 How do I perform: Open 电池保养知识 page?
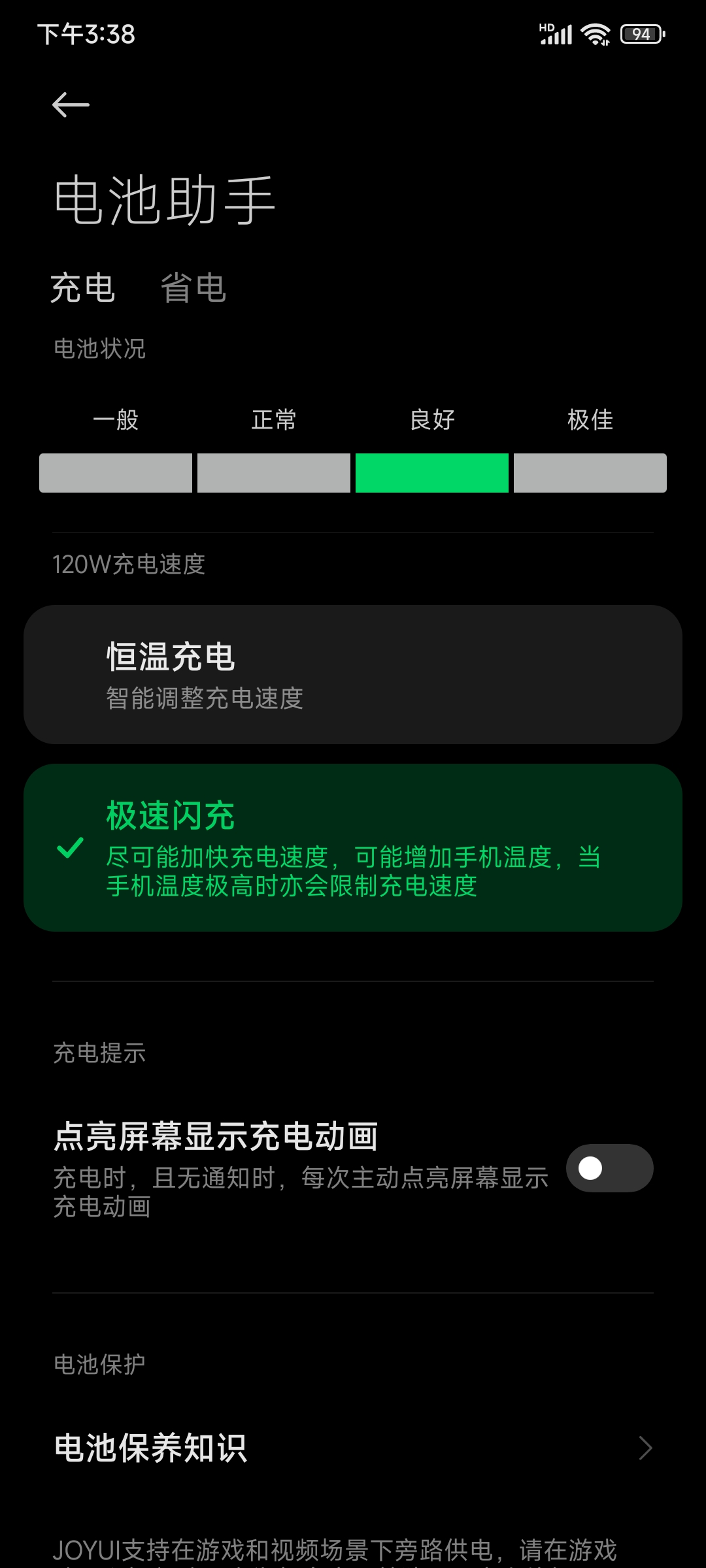pos(353,1448)
